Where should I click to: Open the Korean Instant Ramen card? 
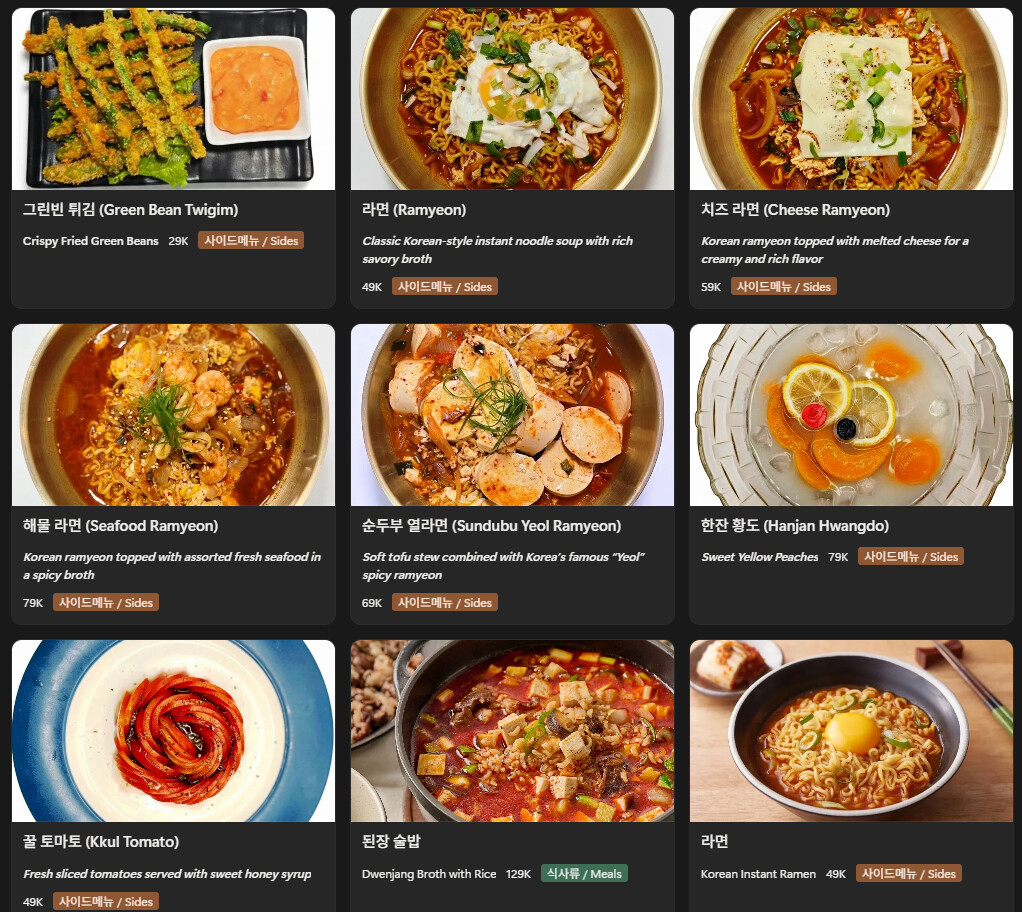click(x=851, y=731)
